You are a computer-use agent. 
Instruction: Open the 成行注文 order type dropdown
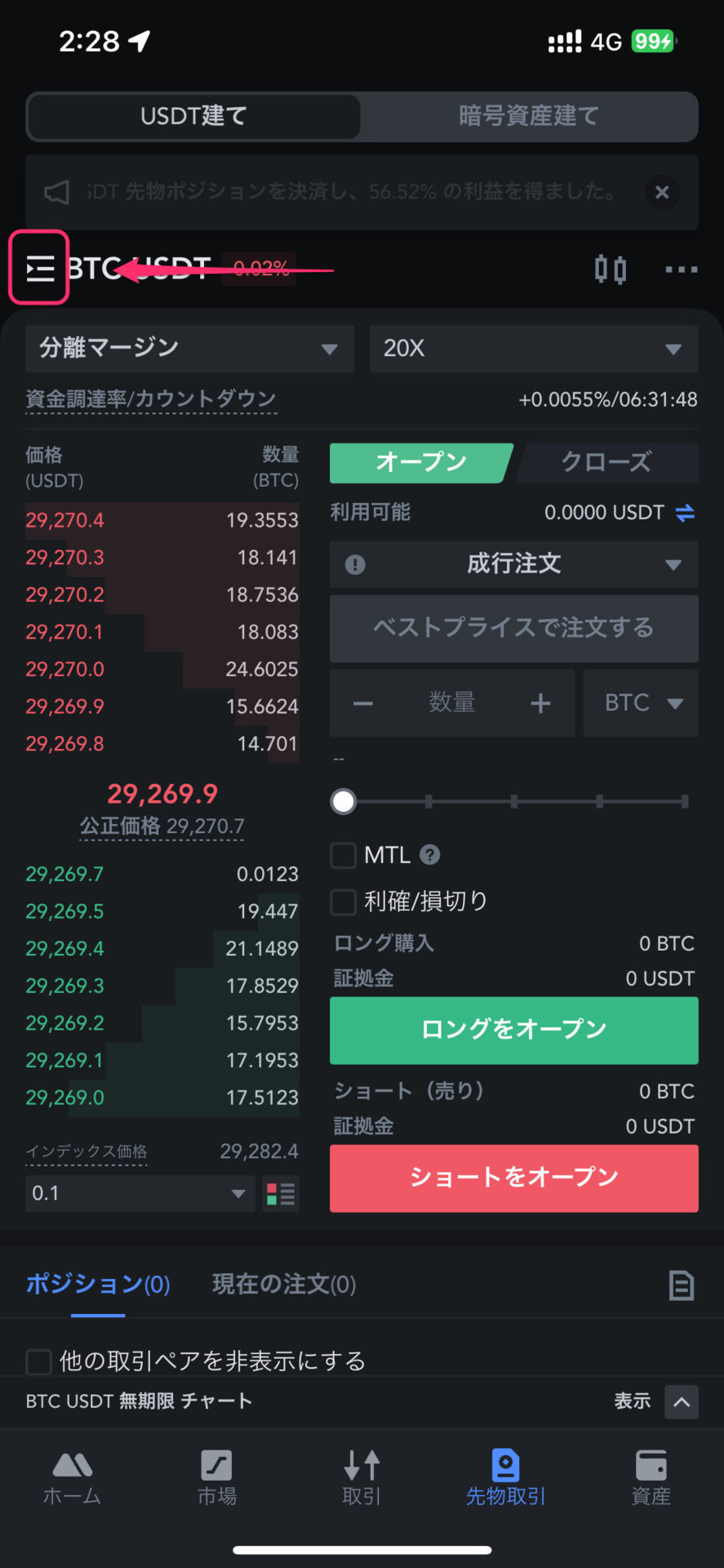click(x=514, y=563)
